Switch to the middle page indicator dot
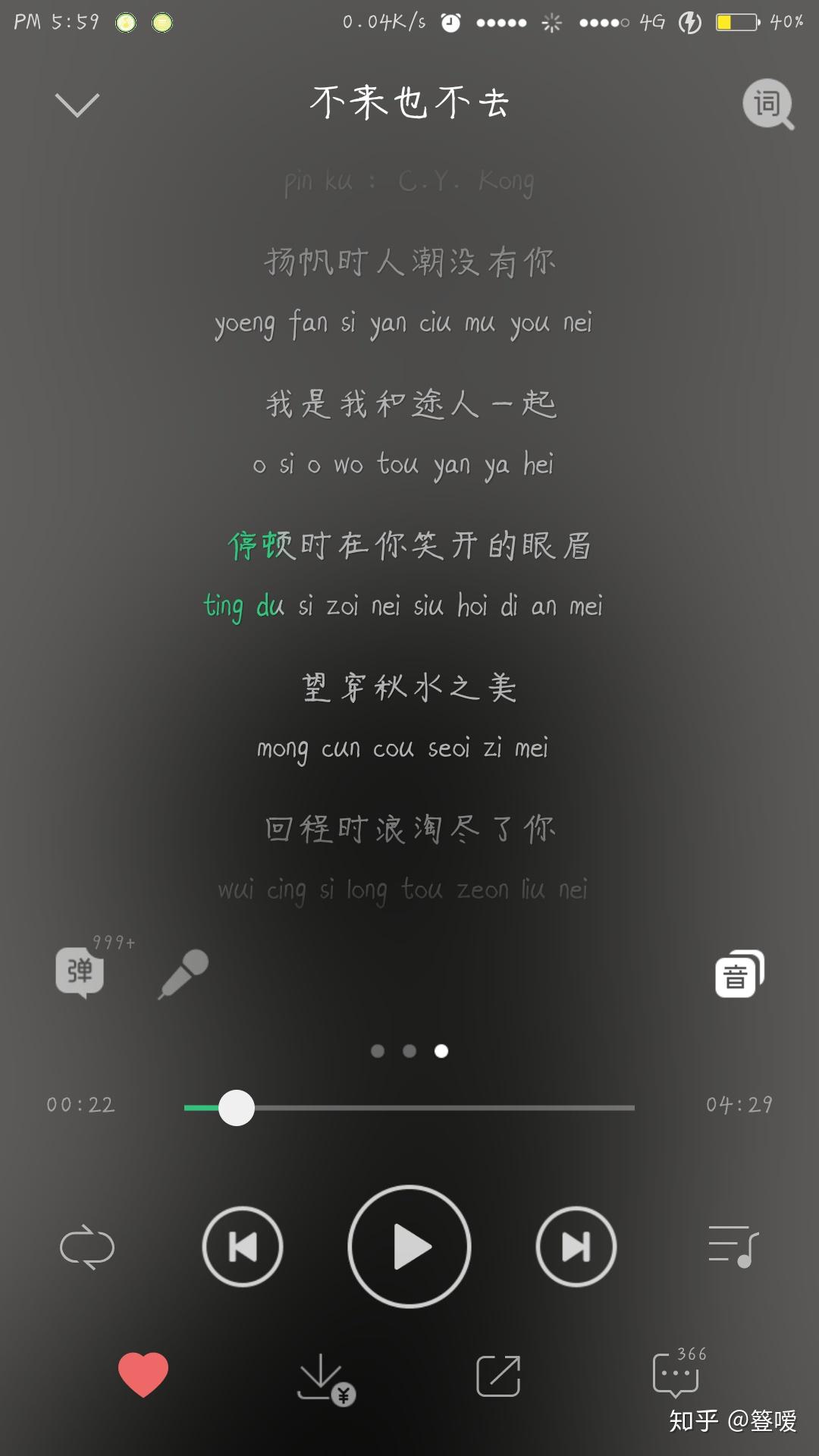The width and height of the screenshot is (819, 1456). pos(409,1051)
